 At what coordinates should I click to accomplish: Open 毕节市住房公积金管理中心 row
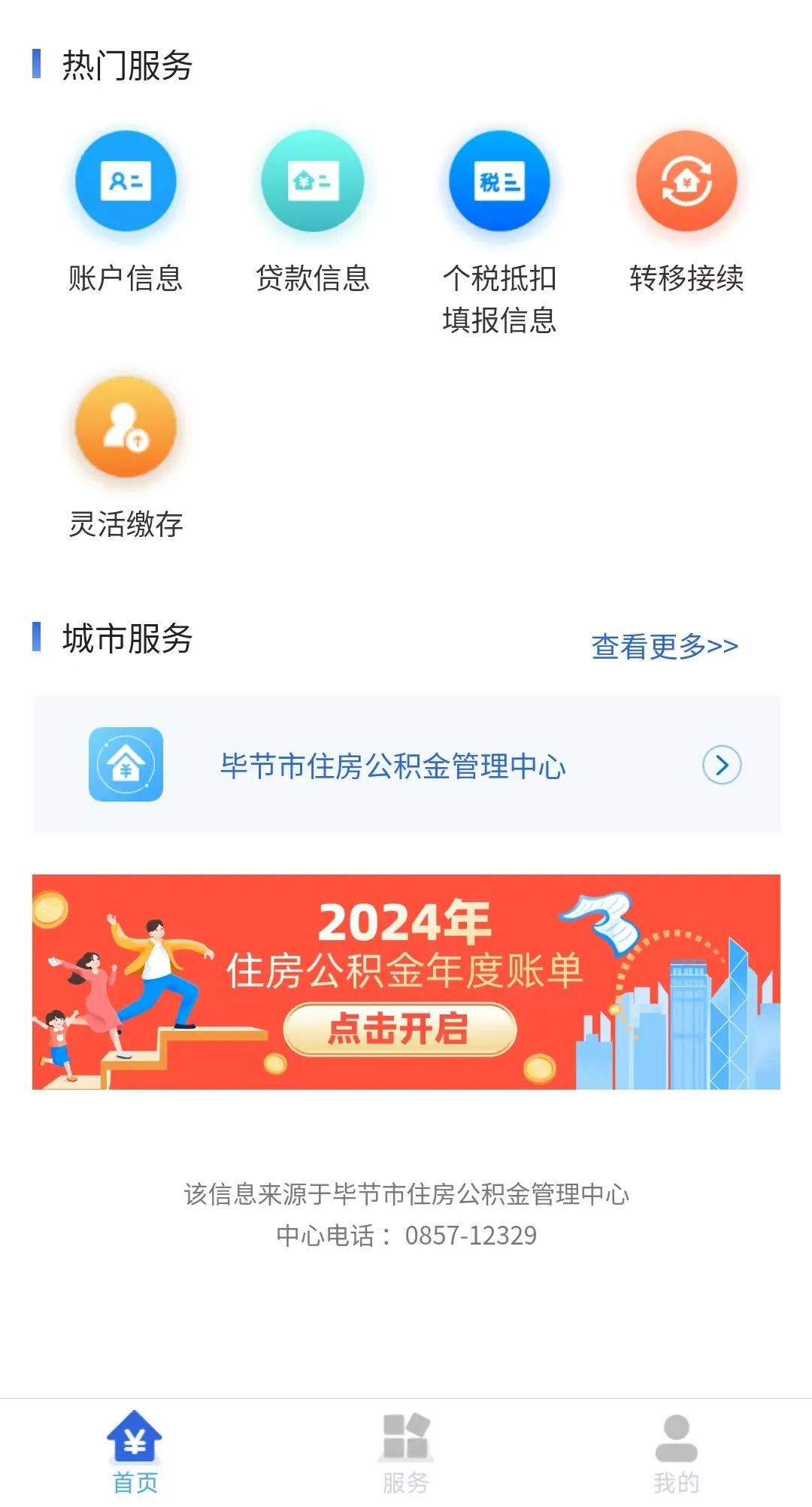[x=406, y=765]
